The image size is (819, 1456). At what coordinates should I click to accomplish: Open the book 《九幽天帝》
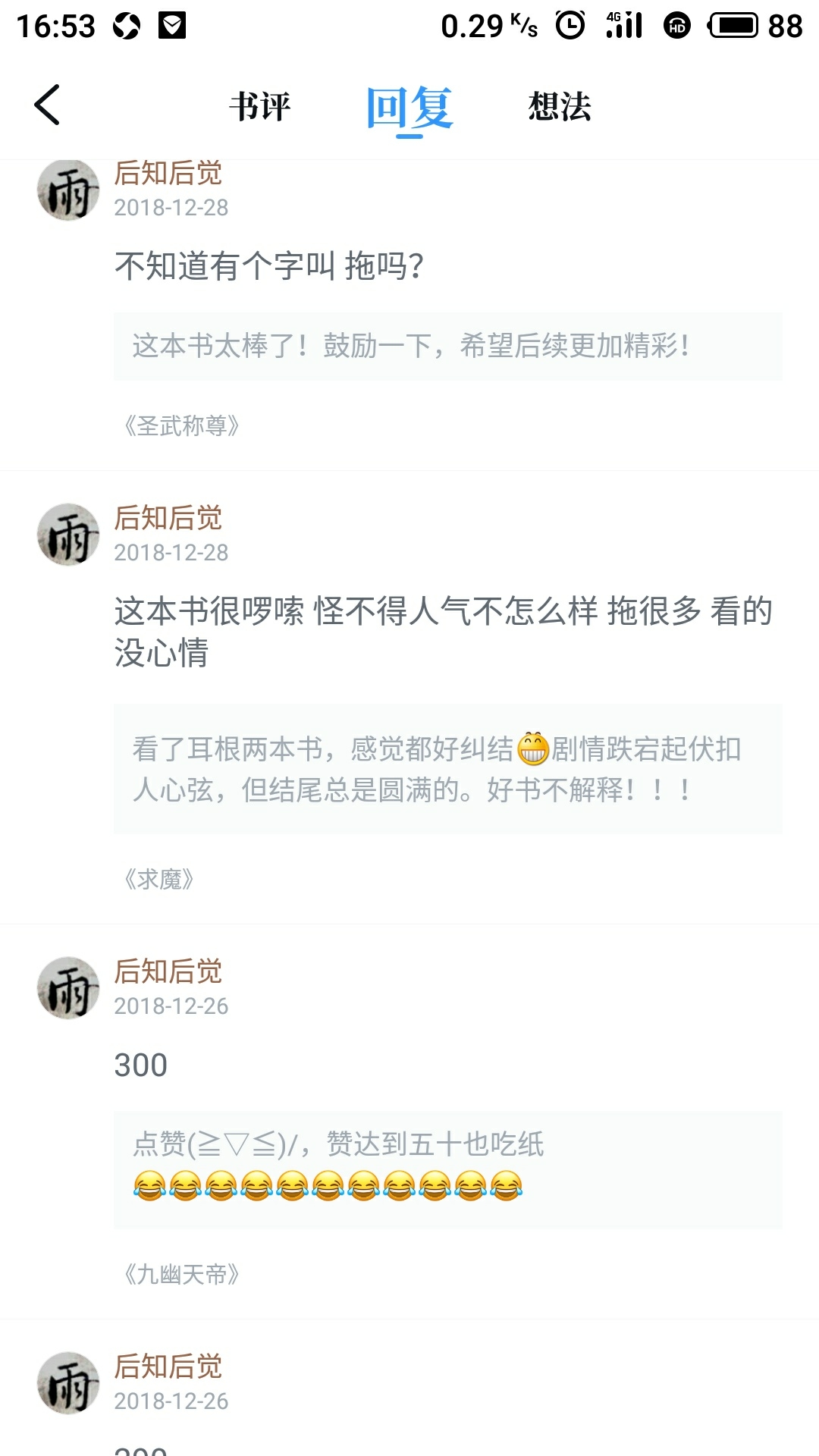(x=181, y=1275)
